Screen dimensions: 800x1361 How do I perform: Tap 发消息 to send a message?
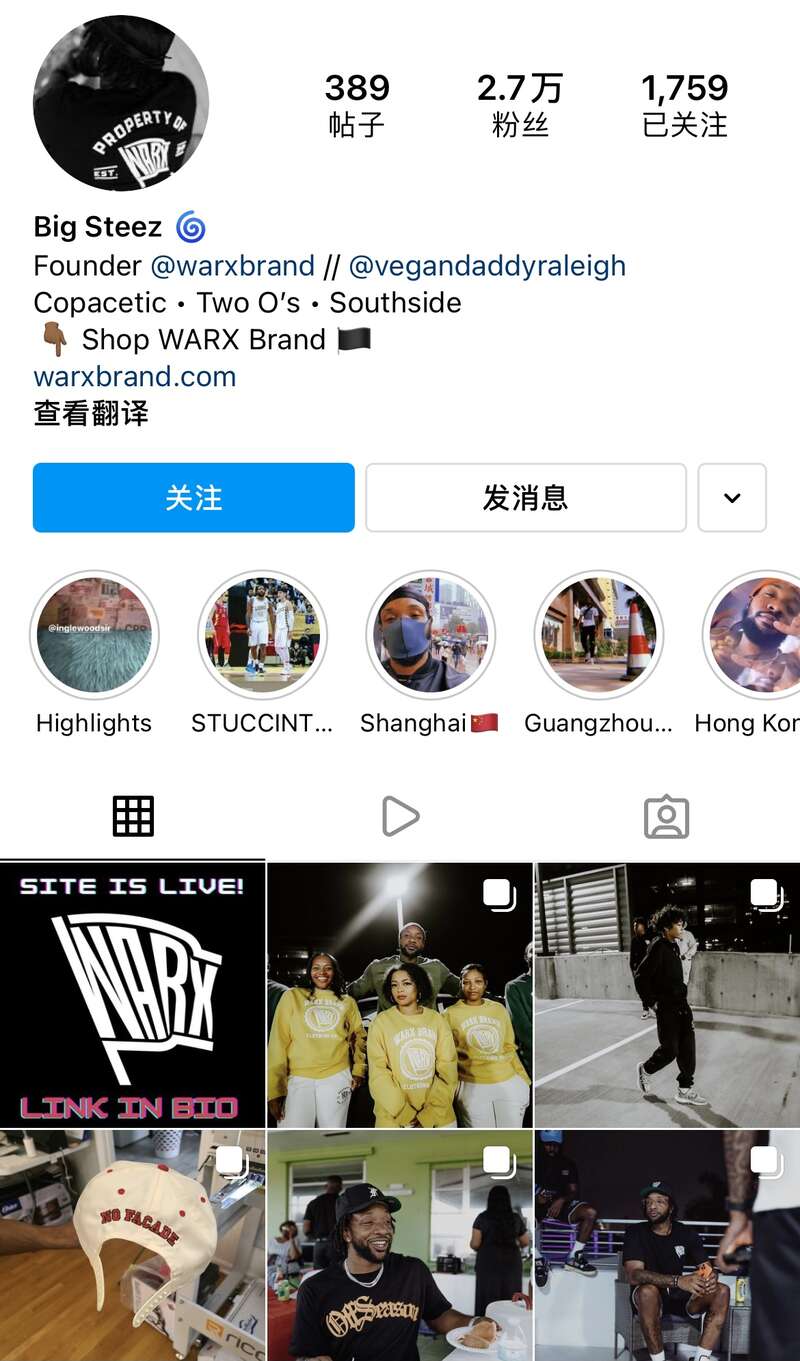[x=525, y=497]
